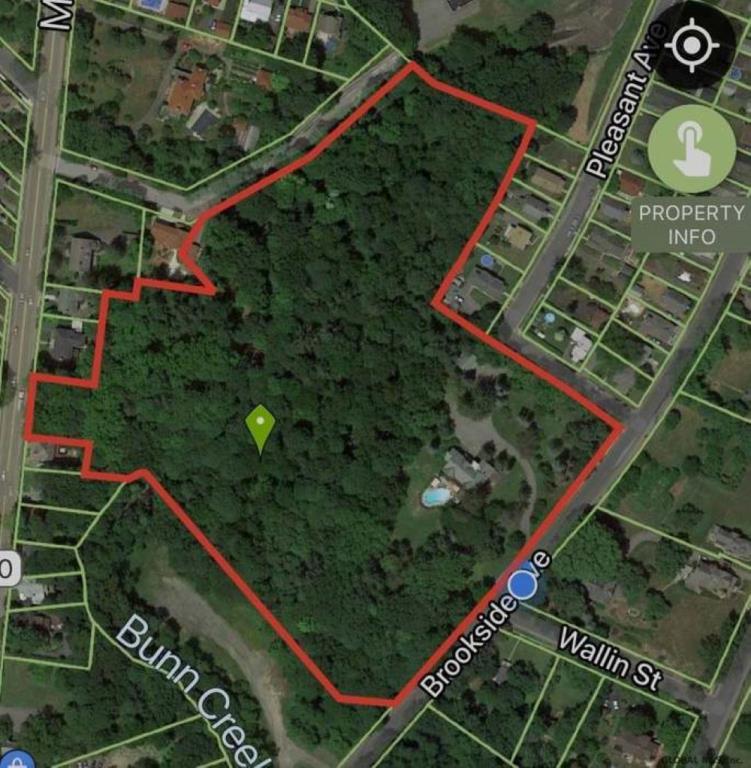Select the green parcel pin marker
This screenshot has width=751, height=768.
click(260, 427)
